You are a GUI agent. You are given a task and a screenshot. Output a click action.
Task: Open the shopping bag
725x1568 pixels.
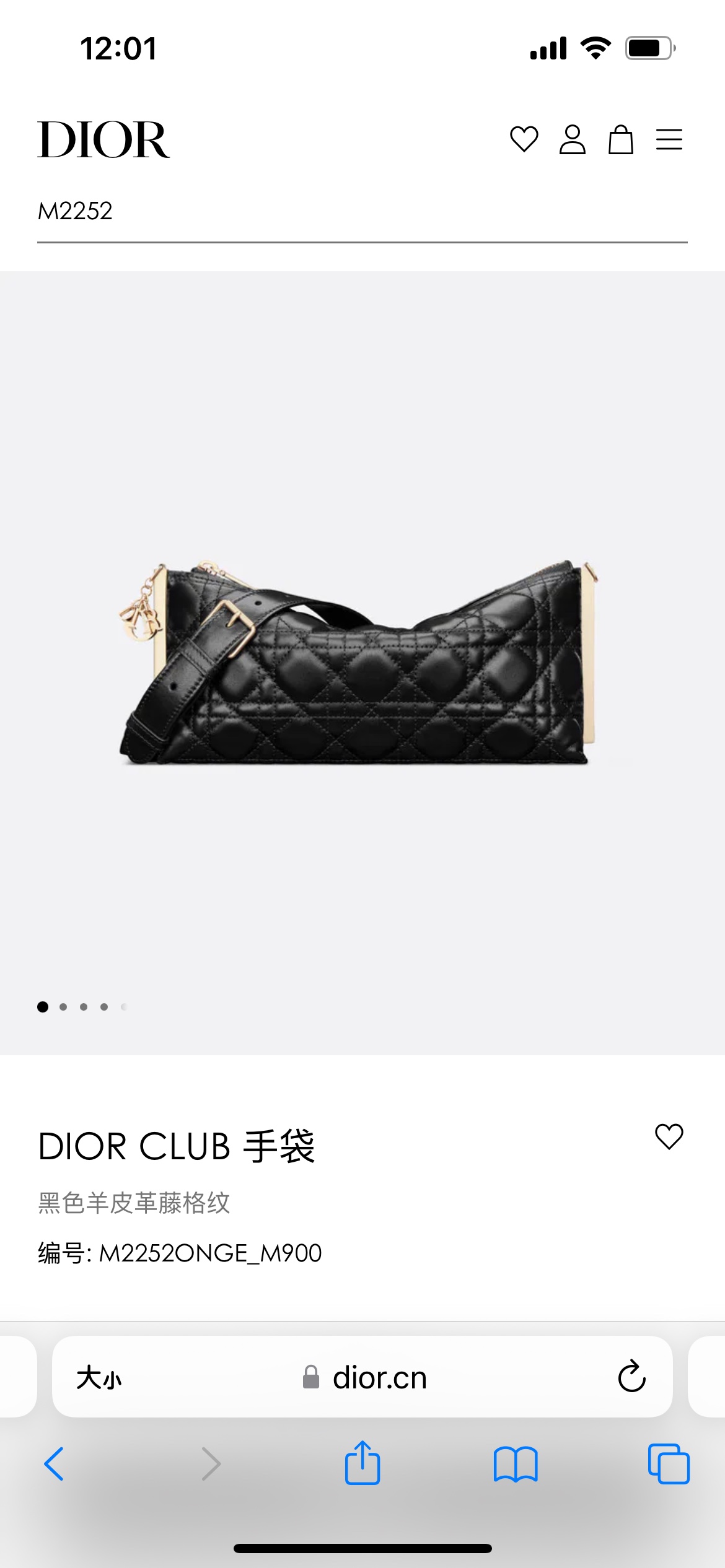point(620,139)
